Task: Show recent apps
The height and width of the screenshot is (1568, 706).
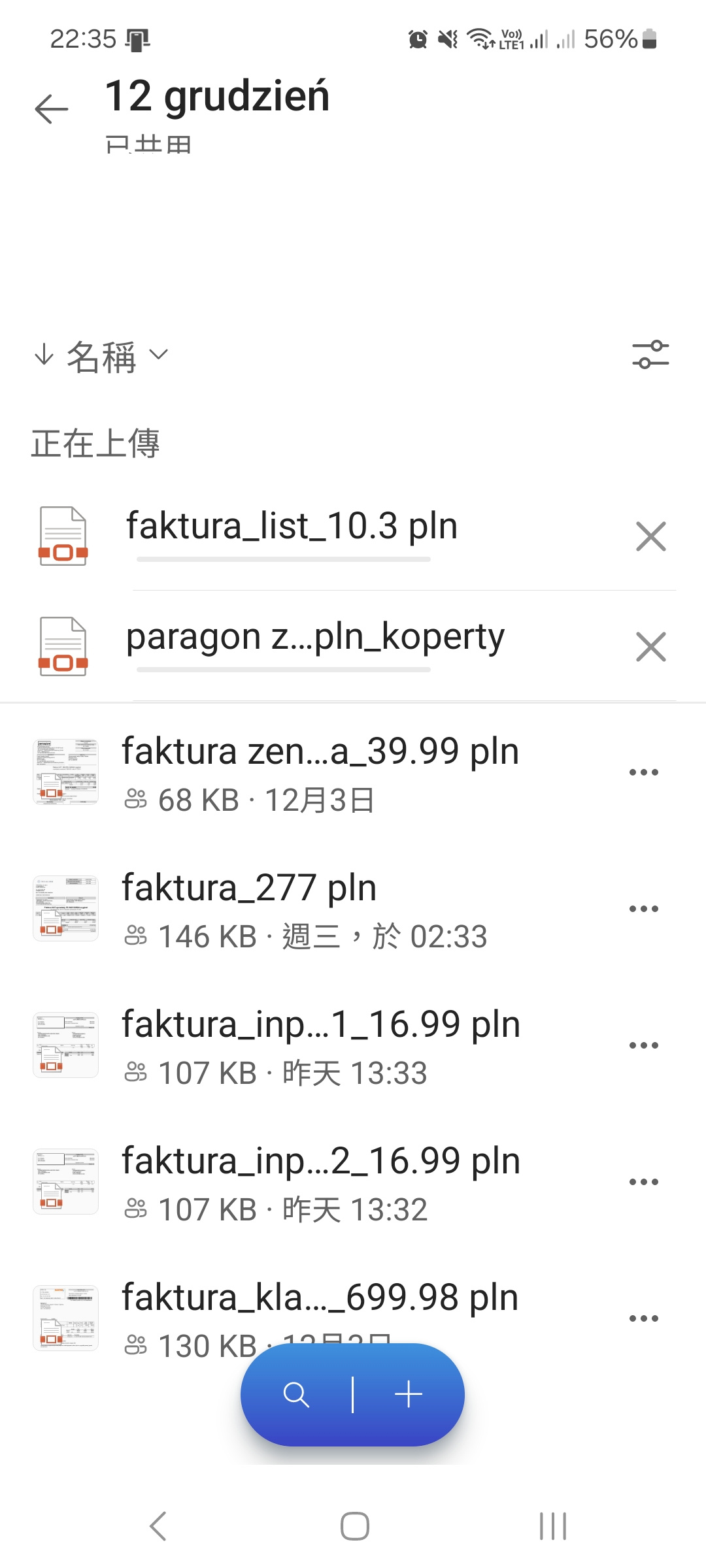Action: [x=552, y=1526]
